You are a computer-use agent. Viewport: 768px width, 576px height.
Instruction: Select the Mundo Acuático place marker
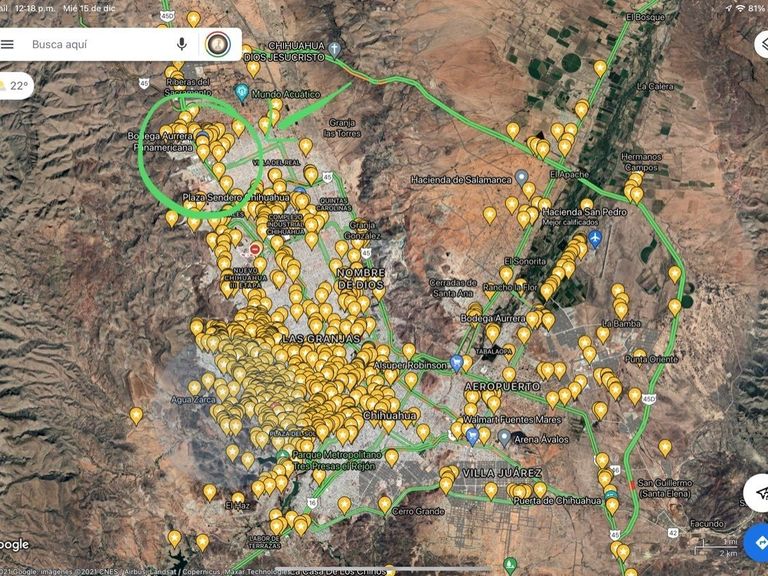(x=241, y=92)
